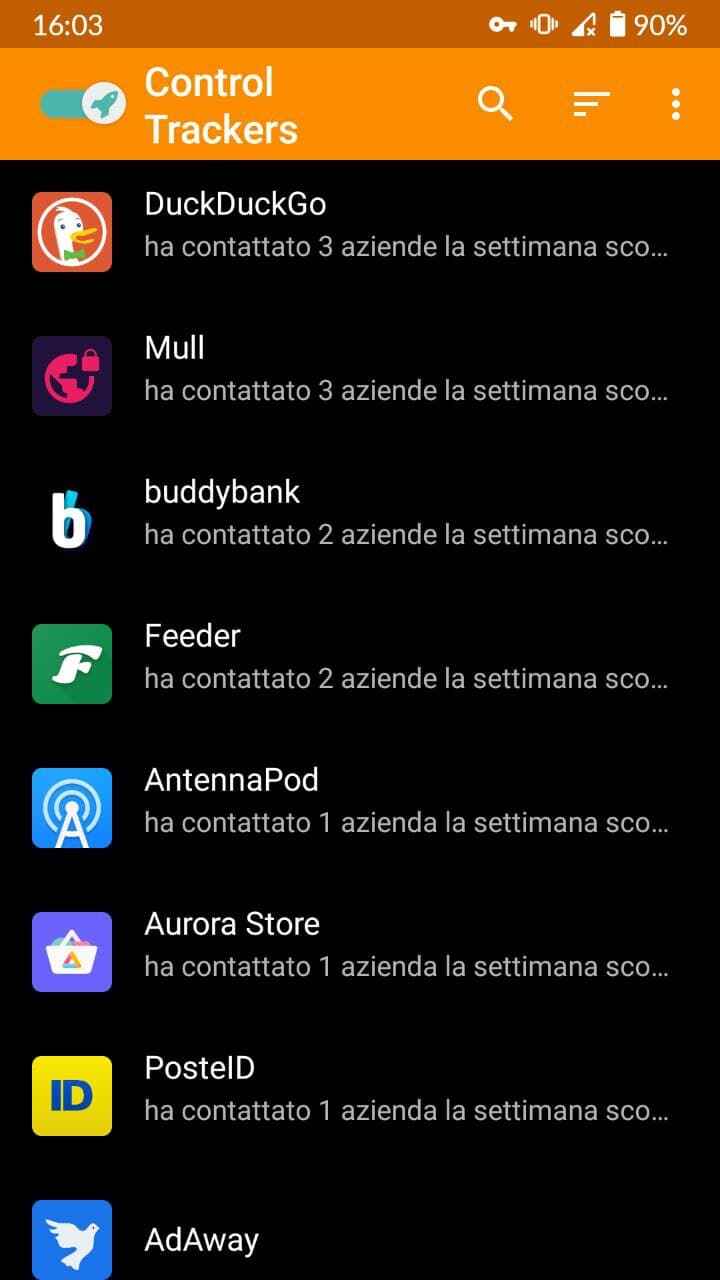Open the overflow menu
This screenshot has height=1280, width=720.
[676, 104]
